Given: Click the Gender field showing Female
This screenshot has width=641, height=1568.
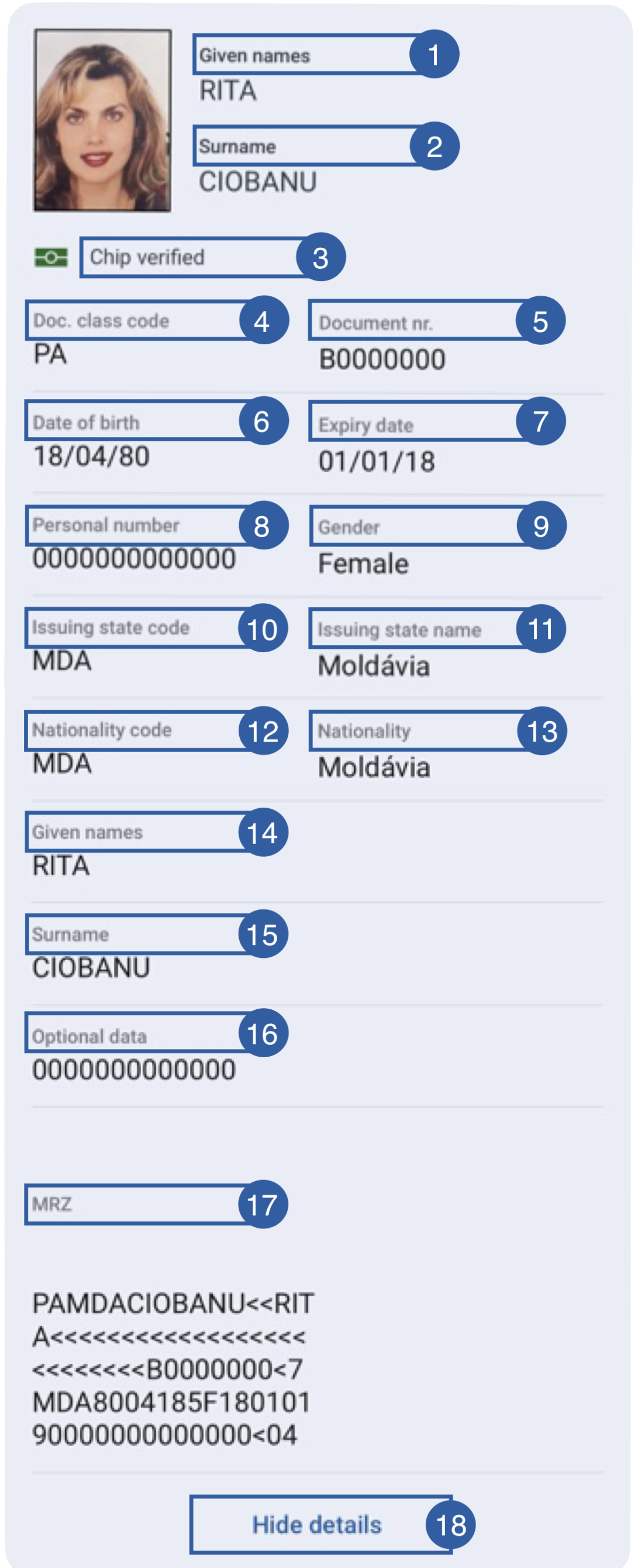Looking at the screenshot, I should point(363,563).
